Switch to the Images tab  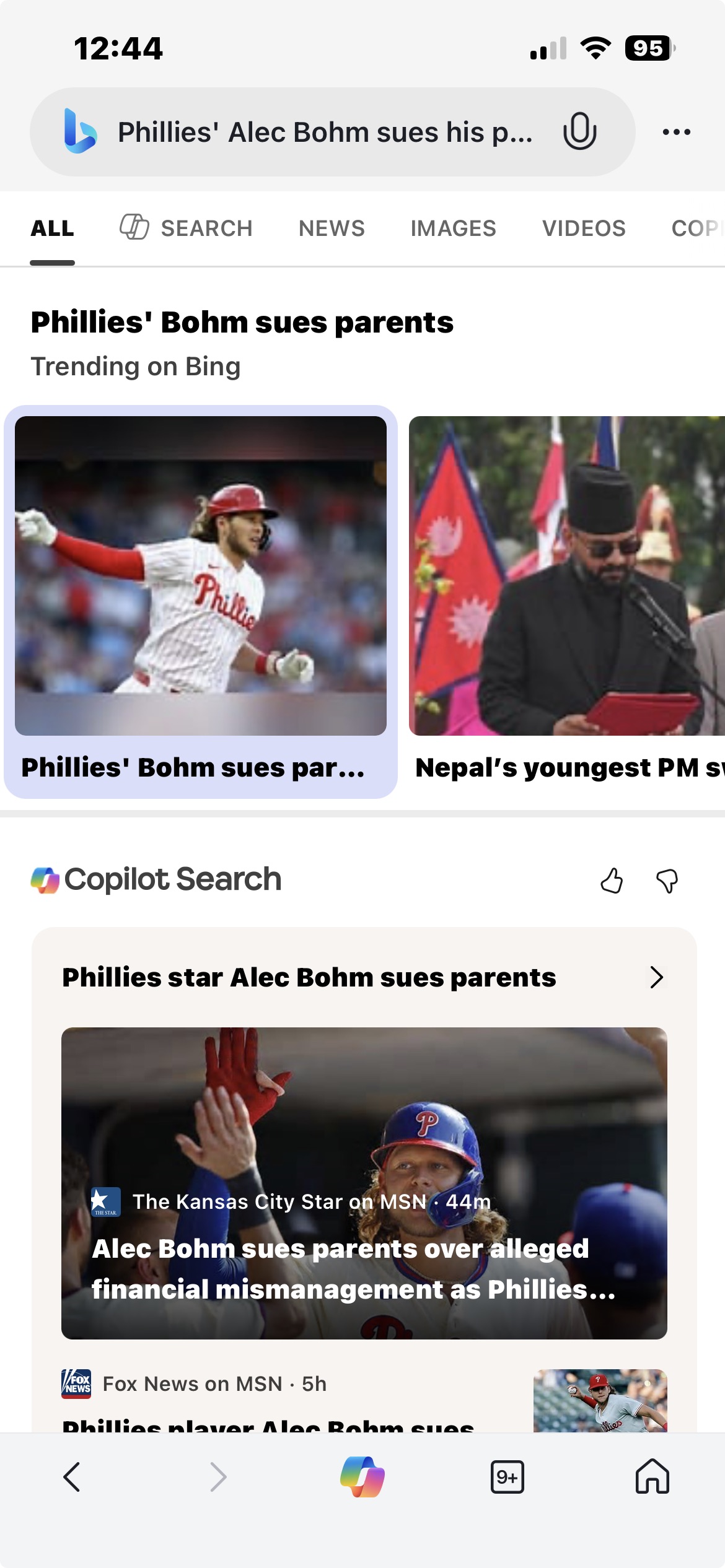453,228
